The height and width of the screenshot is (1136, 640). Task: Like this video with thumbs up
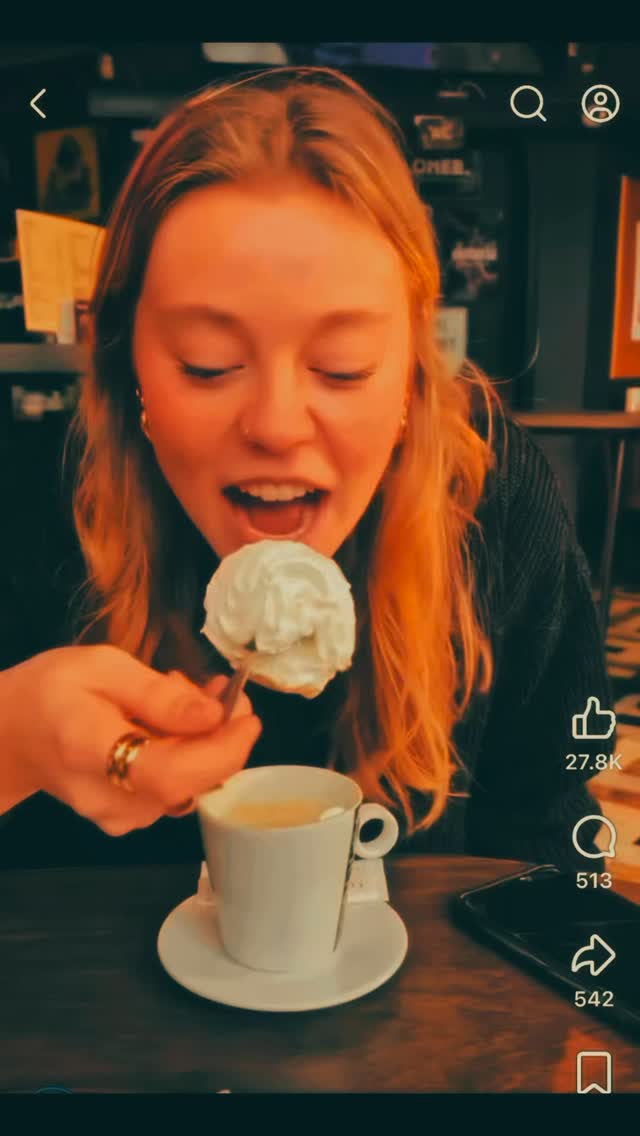[x=593, y=719]
